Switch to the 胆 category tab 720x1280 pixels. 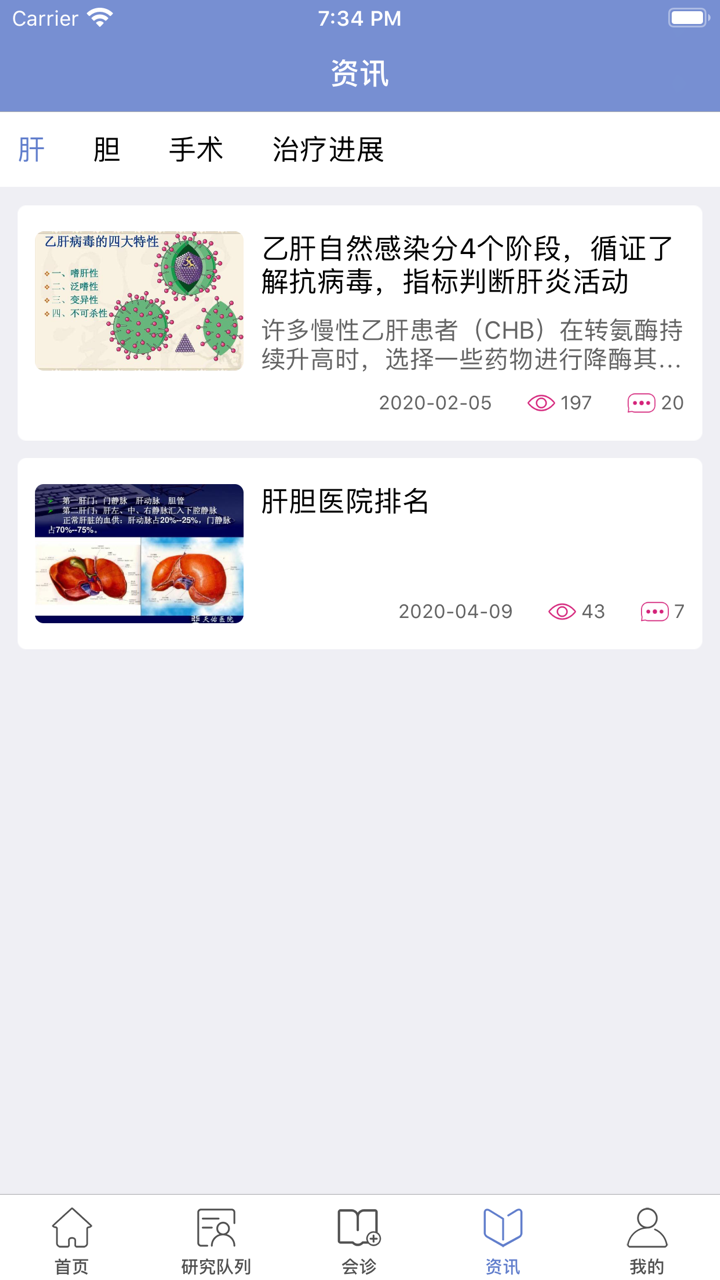106,150
